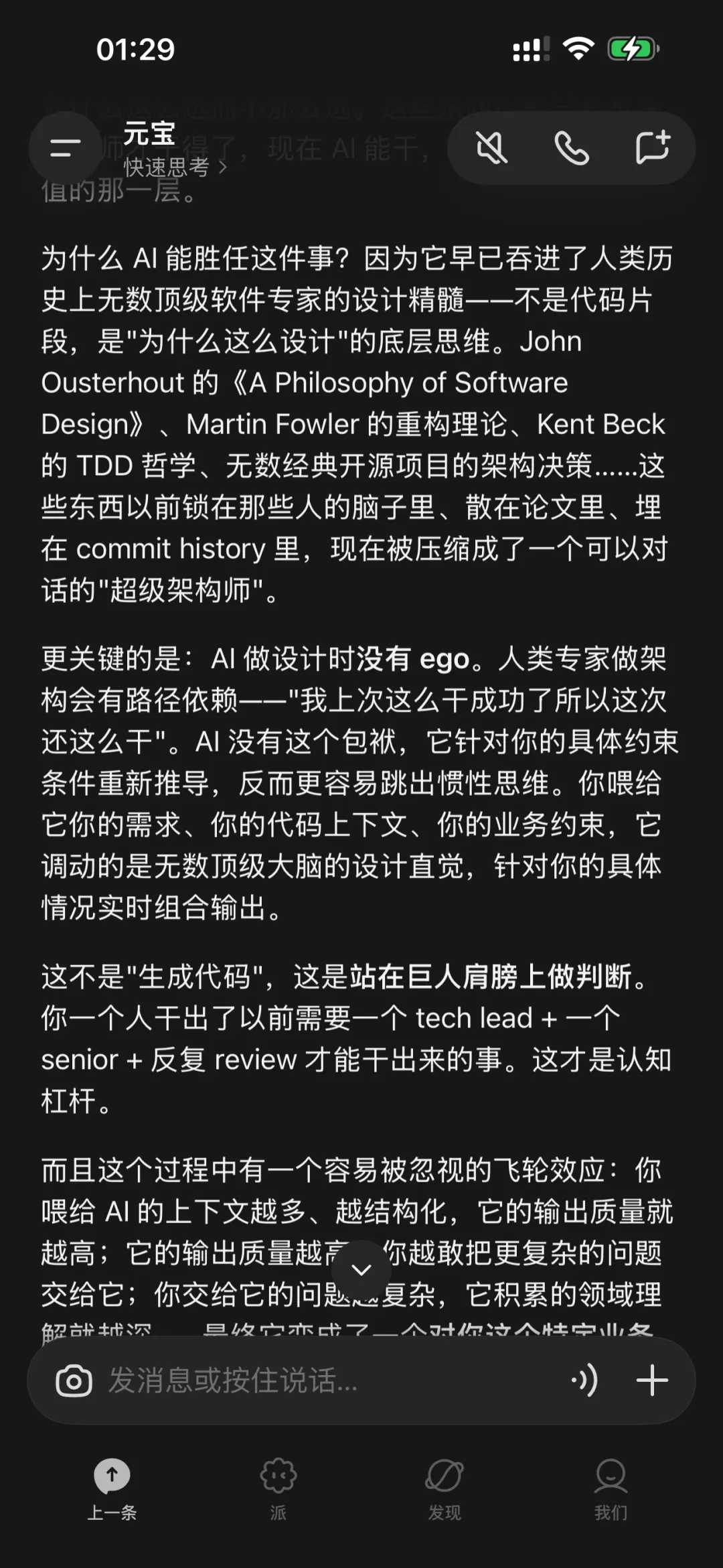
Task: Open the plus attachments menu
Action: (x=652, y=1380)
